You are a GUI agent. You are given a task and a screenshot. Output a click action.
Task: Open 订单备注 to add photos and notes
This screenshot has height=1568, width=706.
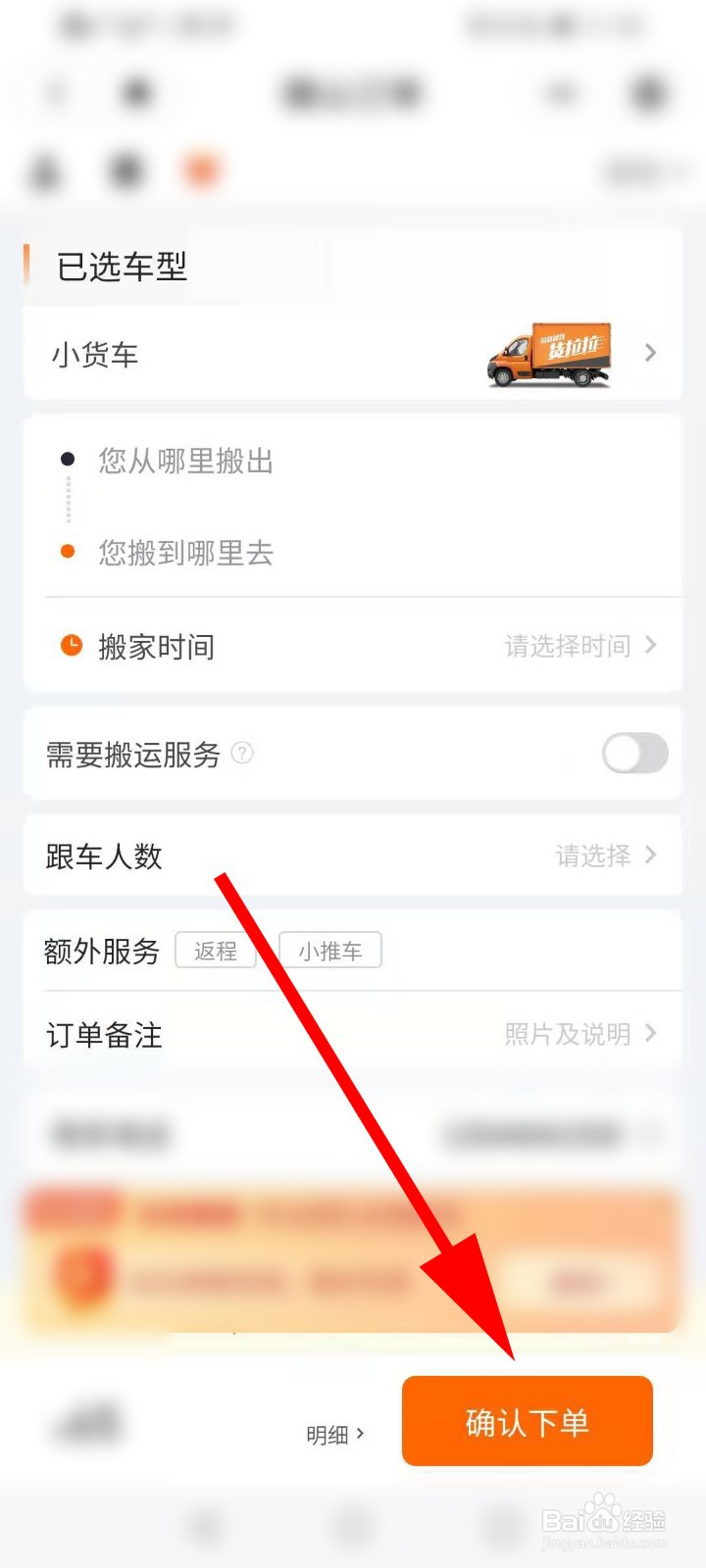[x=353, y=1034]
